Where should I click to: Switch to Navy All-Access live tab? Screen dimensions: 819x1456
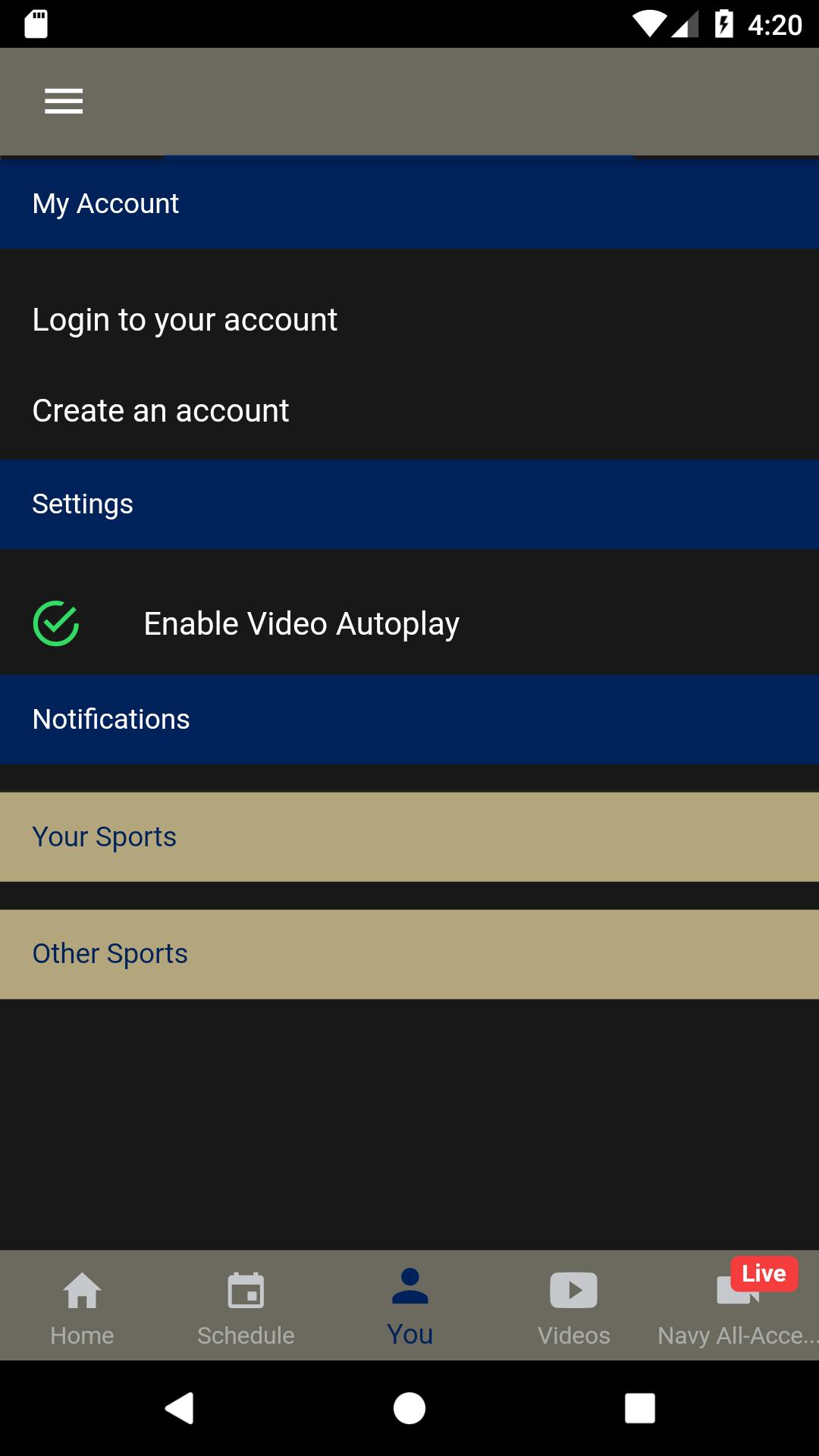tap(737, 1306)
